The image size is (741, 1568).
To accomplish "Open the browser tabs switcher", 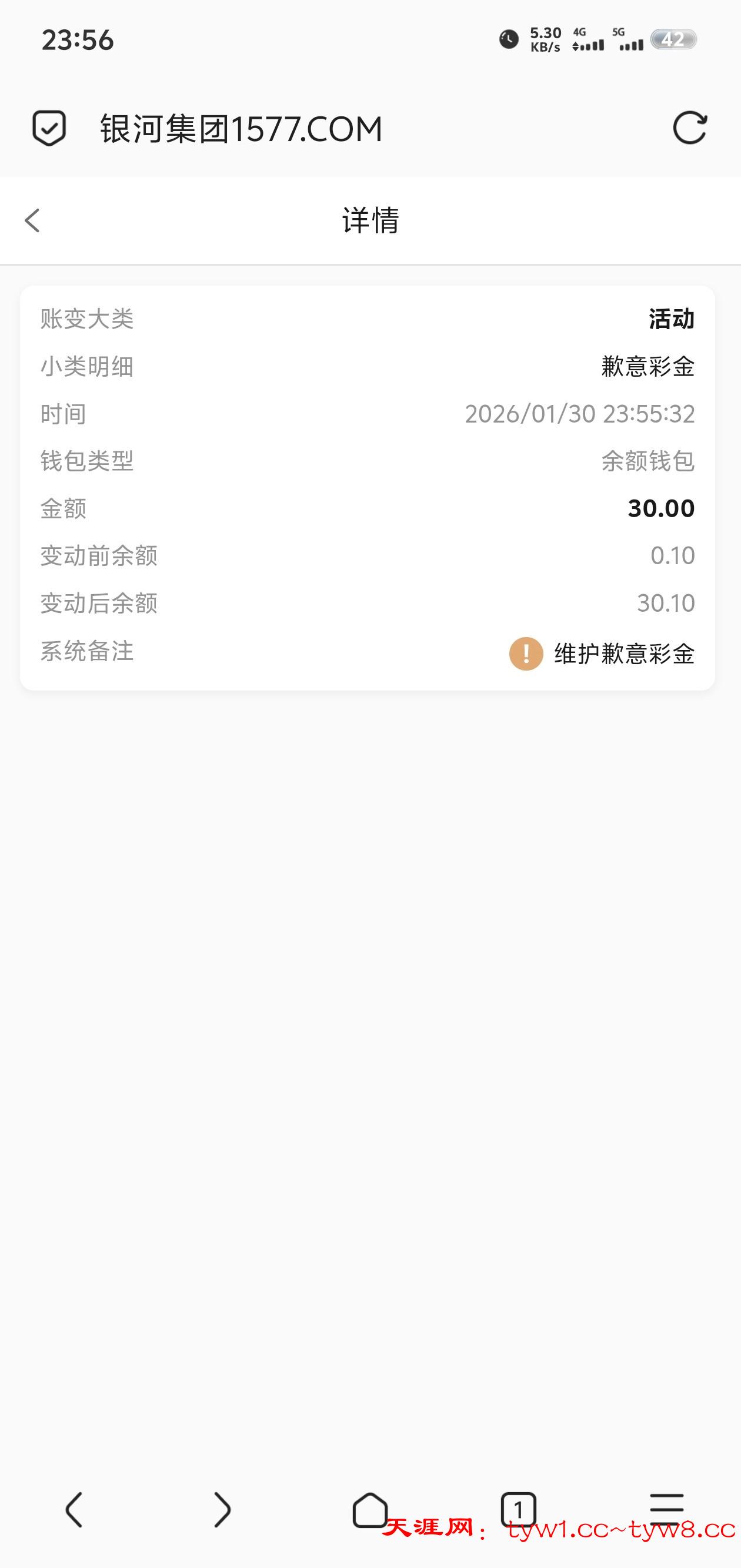I will pyautogui.click(x=518, y=1509).
